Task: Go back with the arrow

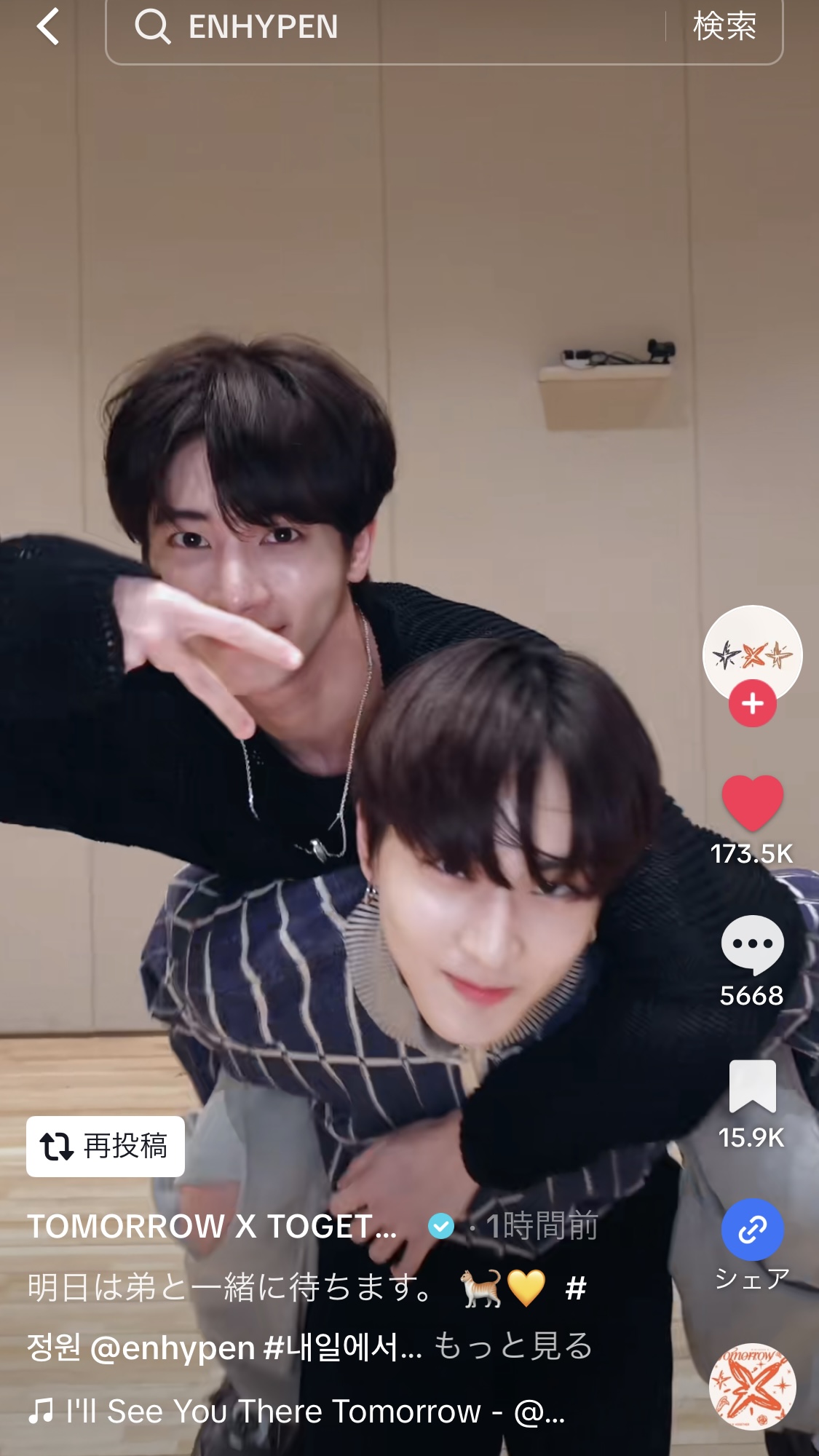Action: pos(48,27)
